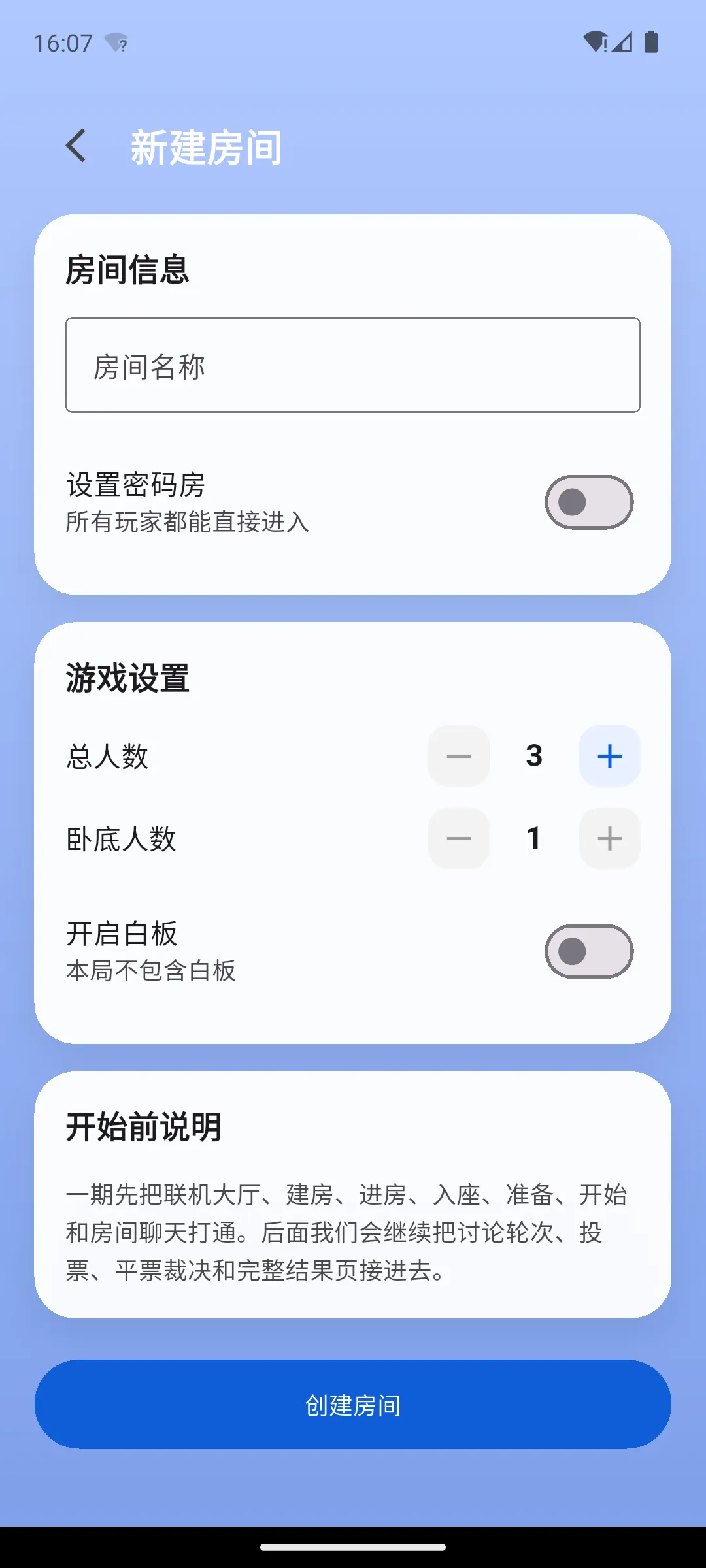Increase 总人数 with the plus button

click(610, 756)
